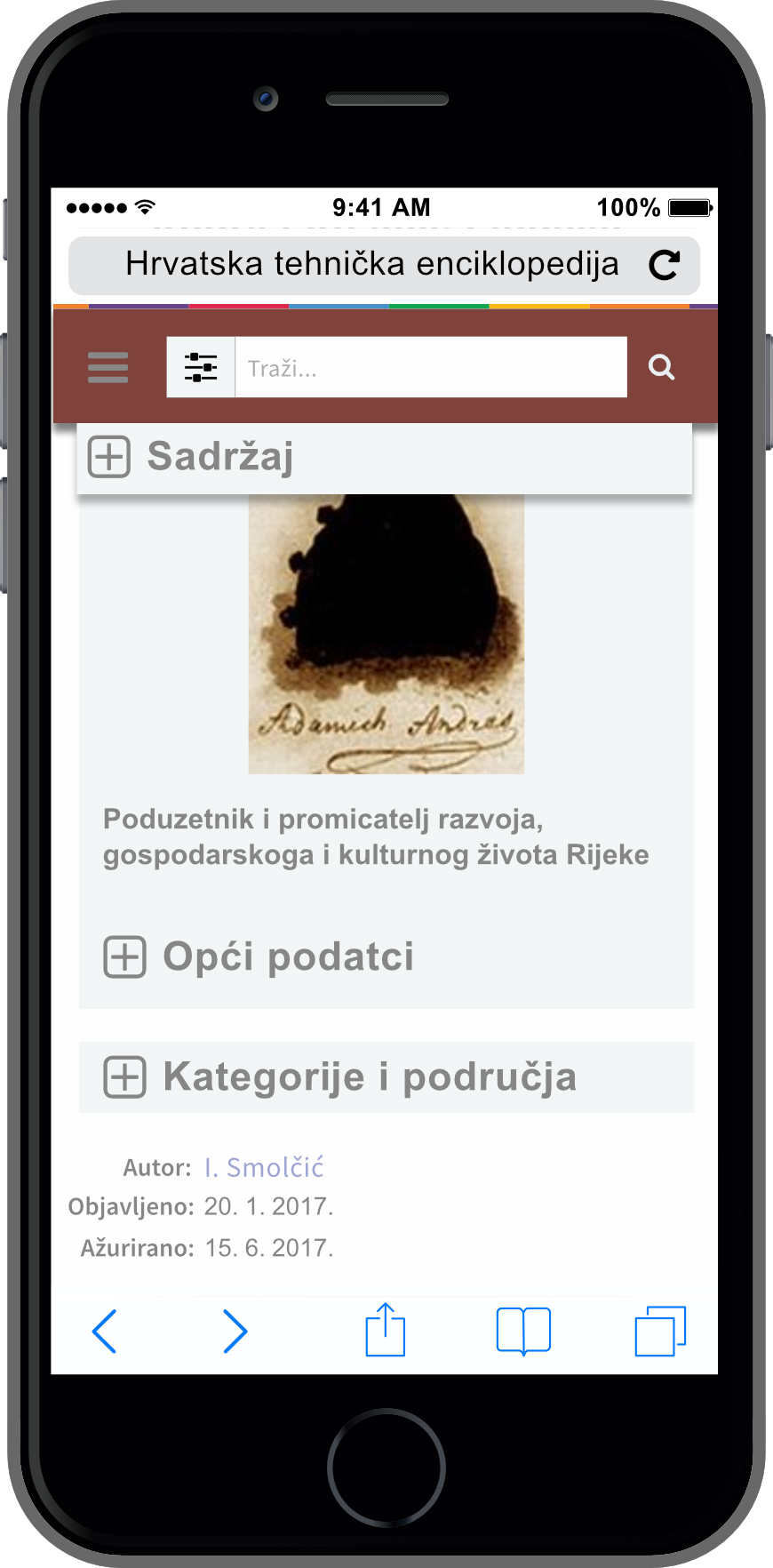The image size is (773, 1568).
Task: Go forward to the next page
Action: tap(235, 1331)
